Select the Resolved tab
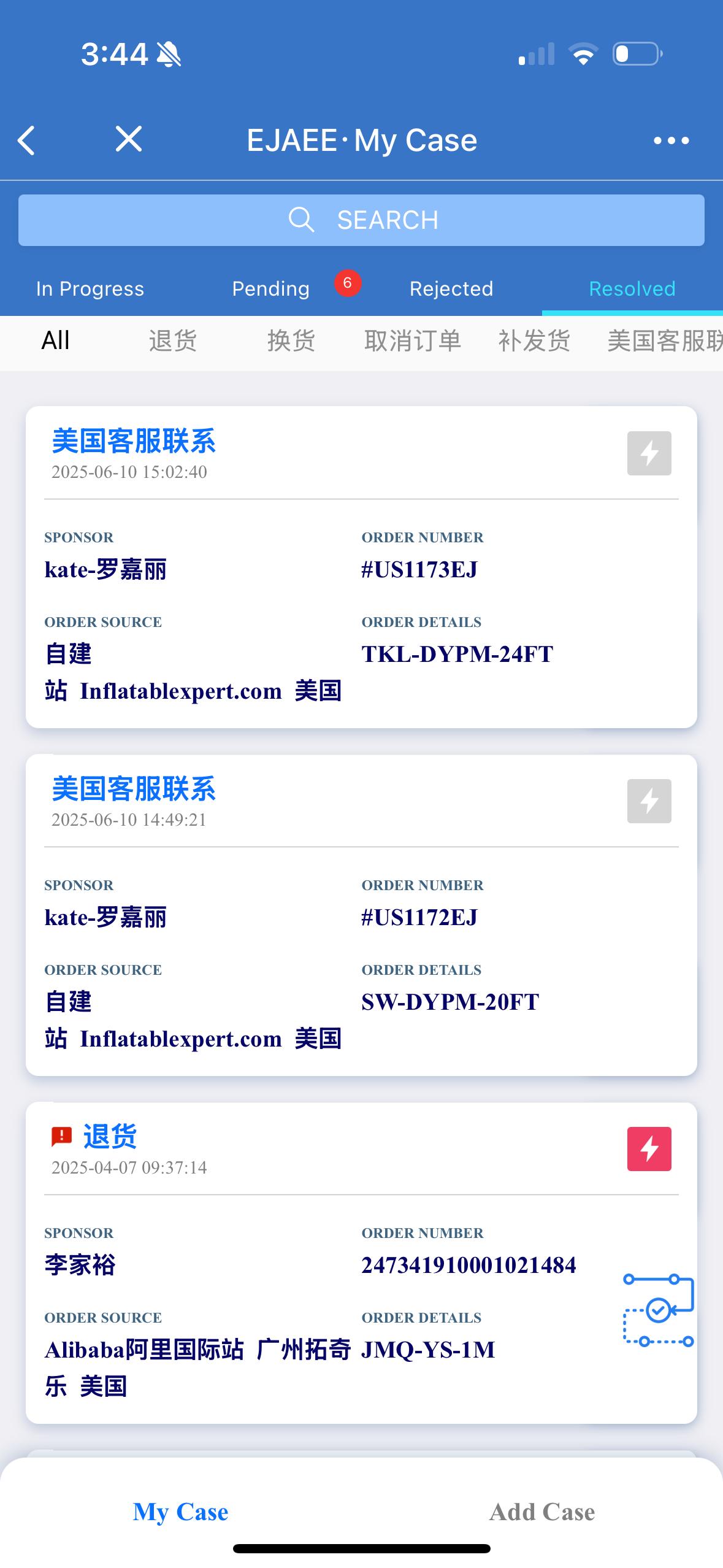Screen dimensions: 723x1568 (632, 289)
